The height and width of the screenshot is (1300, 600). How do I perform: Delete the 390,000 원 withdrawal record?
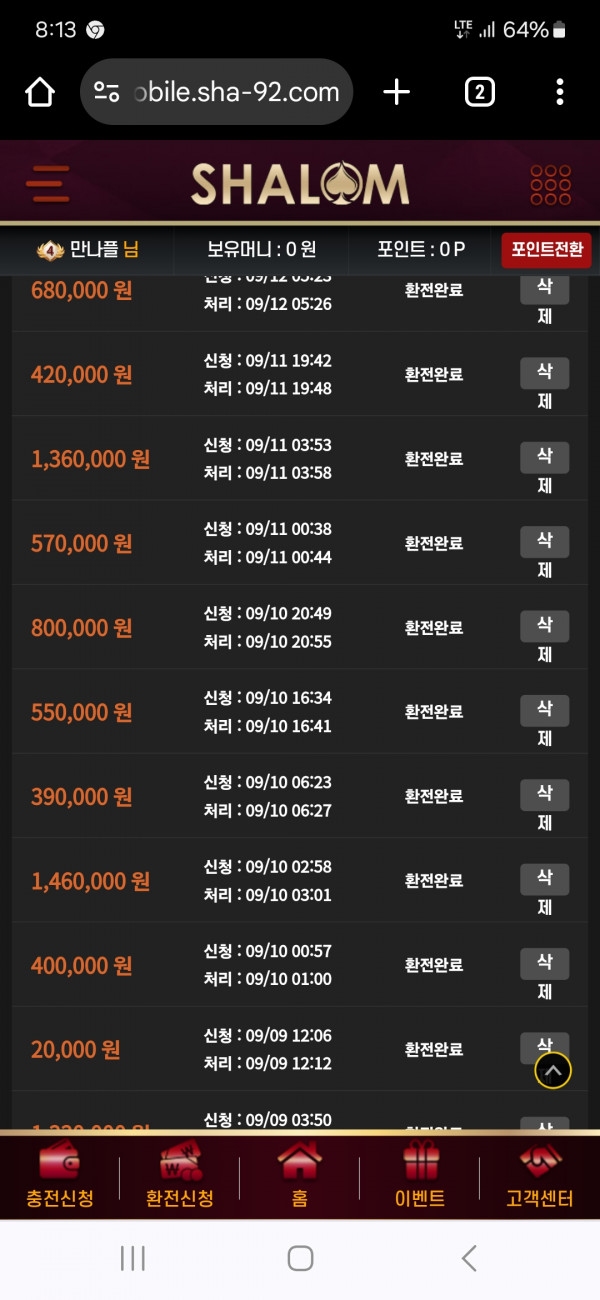(545, 795)
